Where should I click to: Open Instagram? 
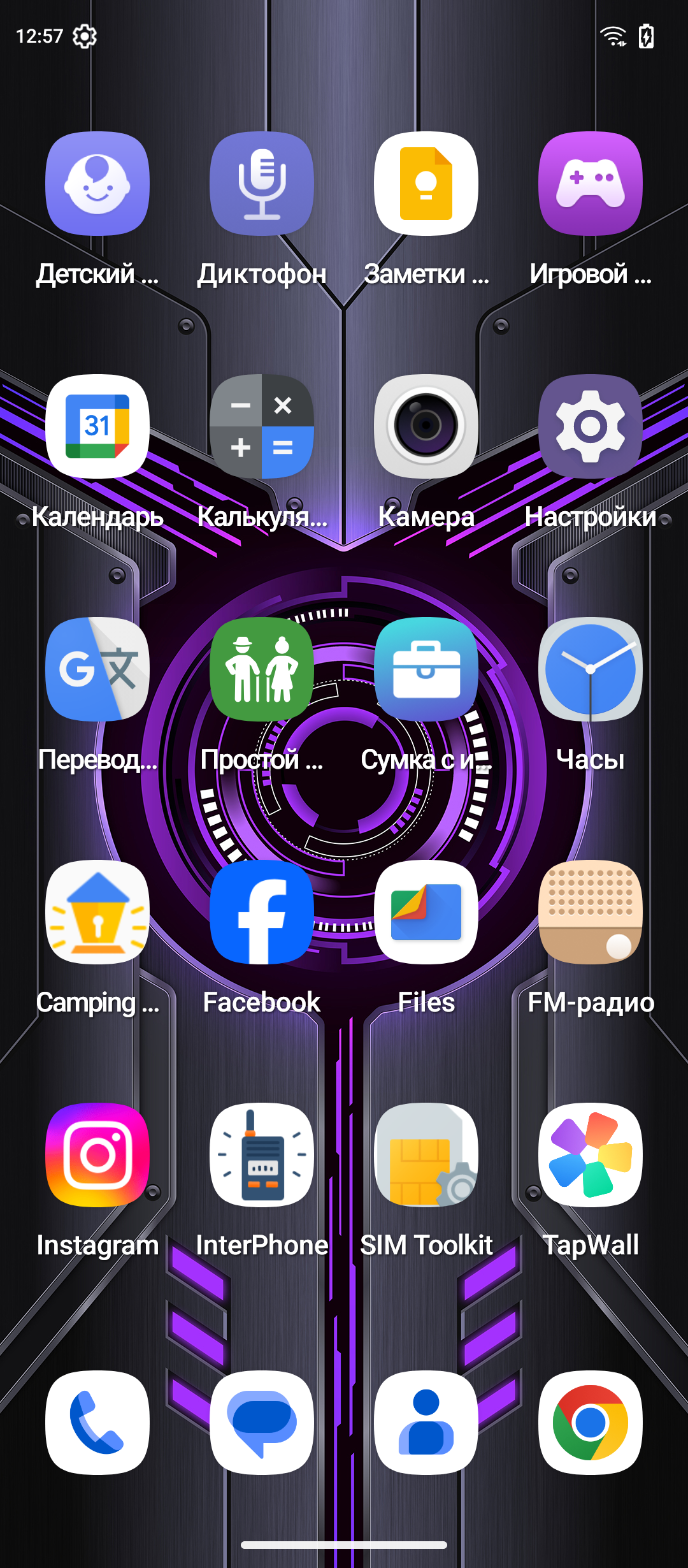click(x=97, y=1155)
